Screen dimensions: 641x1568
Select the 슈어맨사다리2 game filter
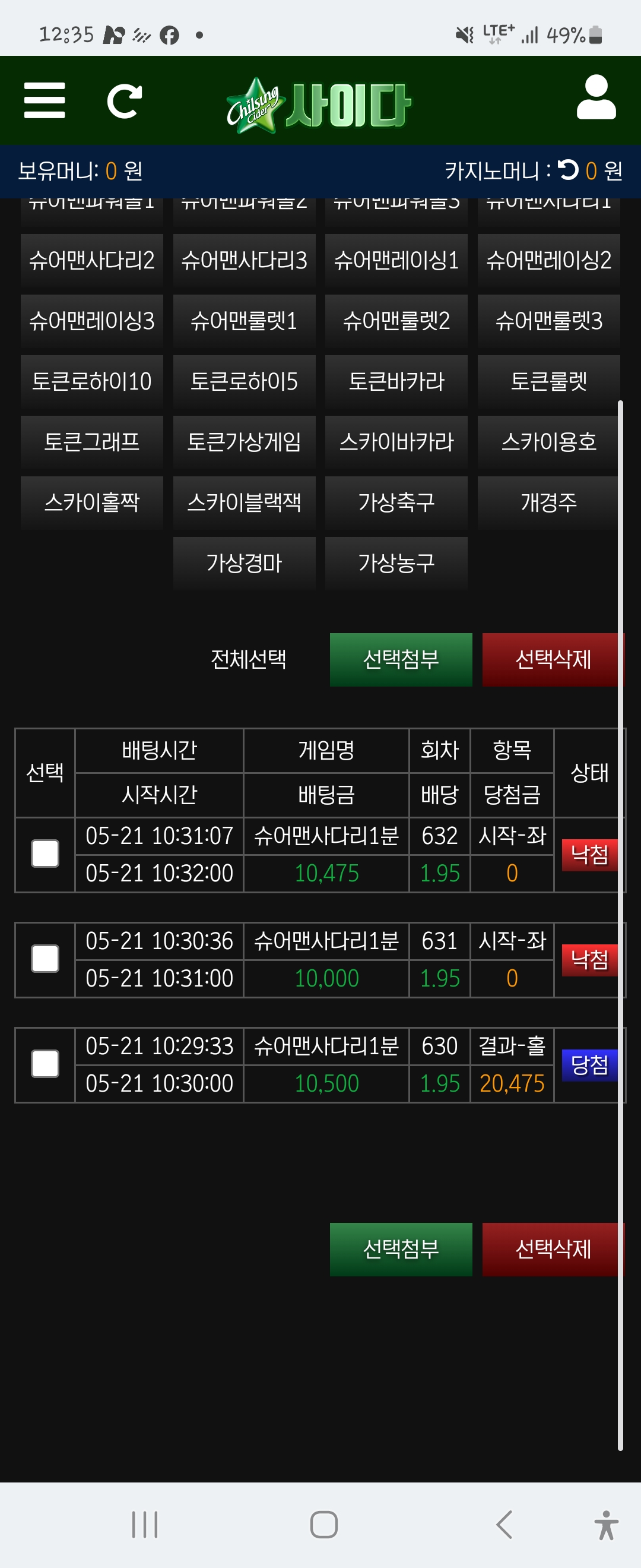click(x=92, y=261)
